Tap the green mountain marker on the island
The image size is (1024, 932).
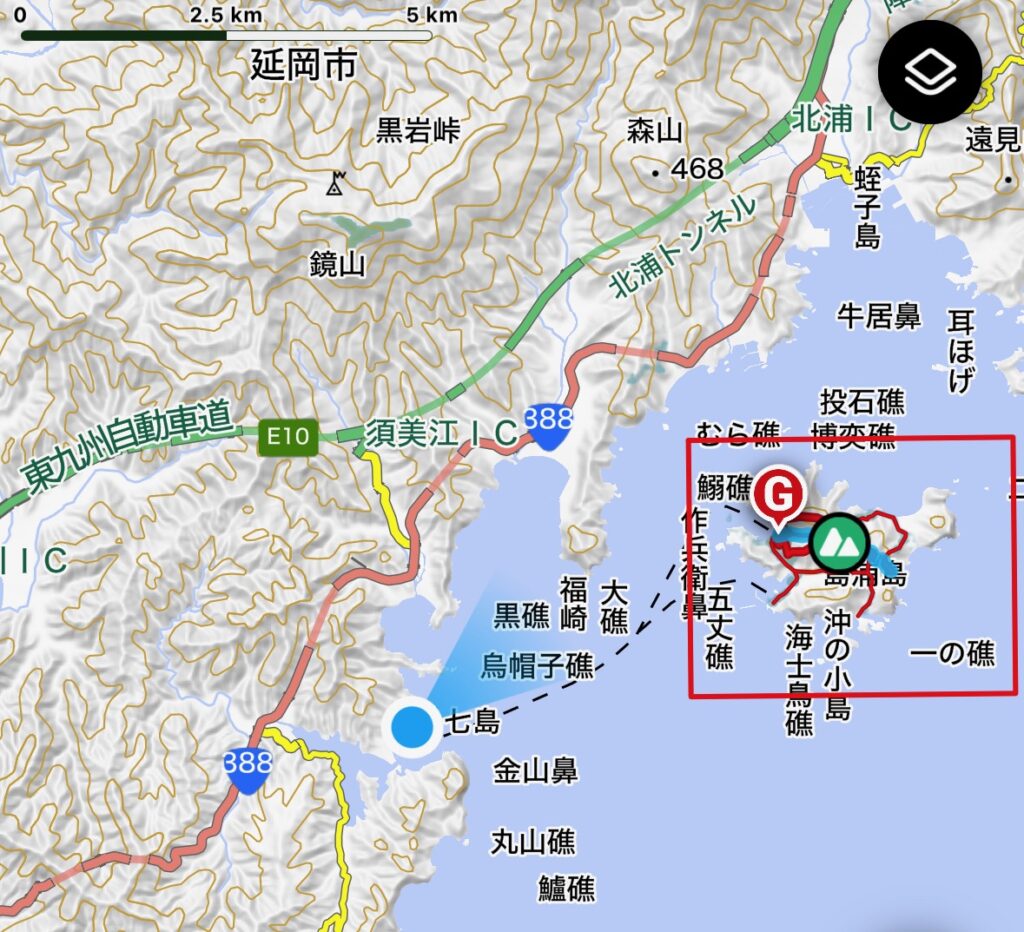836,541
